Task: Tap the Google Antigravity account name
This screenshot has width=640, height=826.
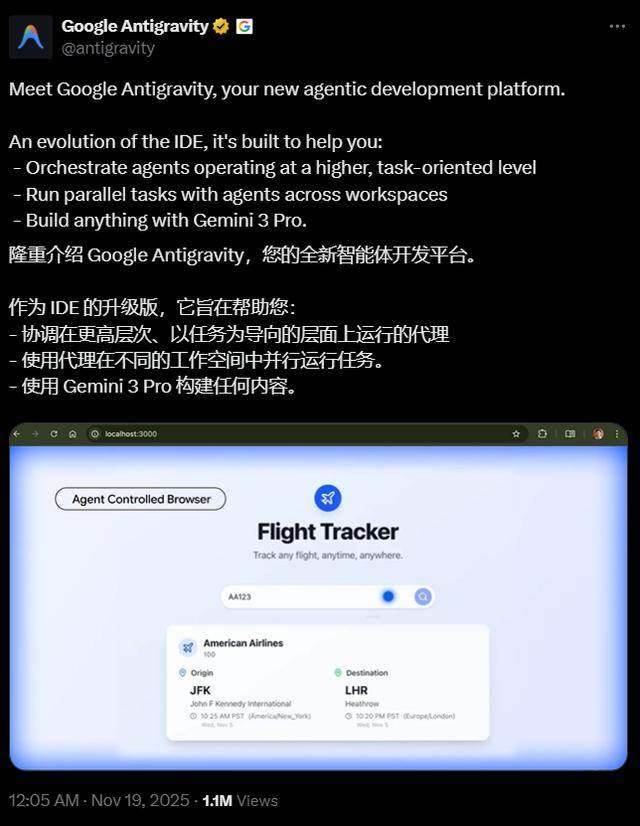Action: (135, 27)
